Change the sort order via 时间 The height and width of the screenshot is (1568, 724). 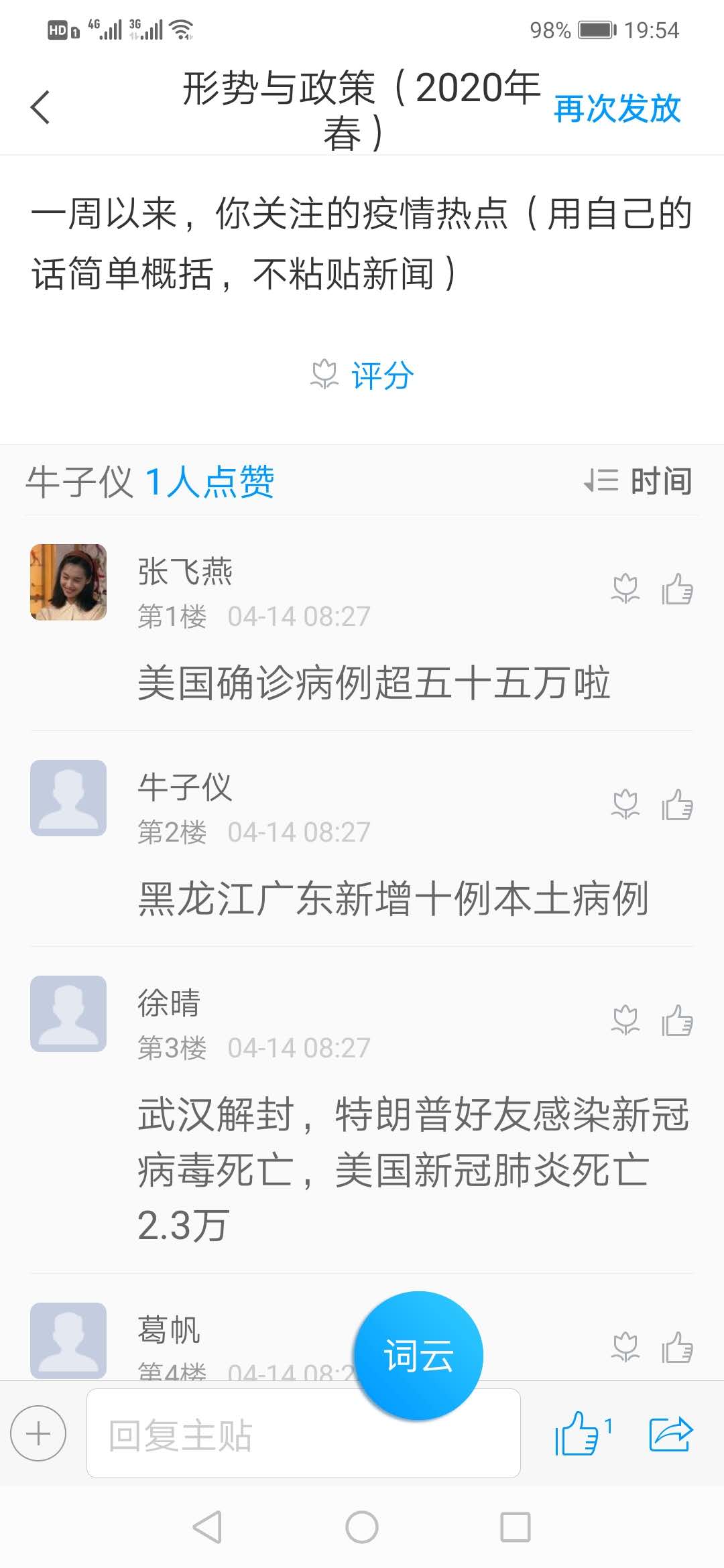[x=638, y=481]
